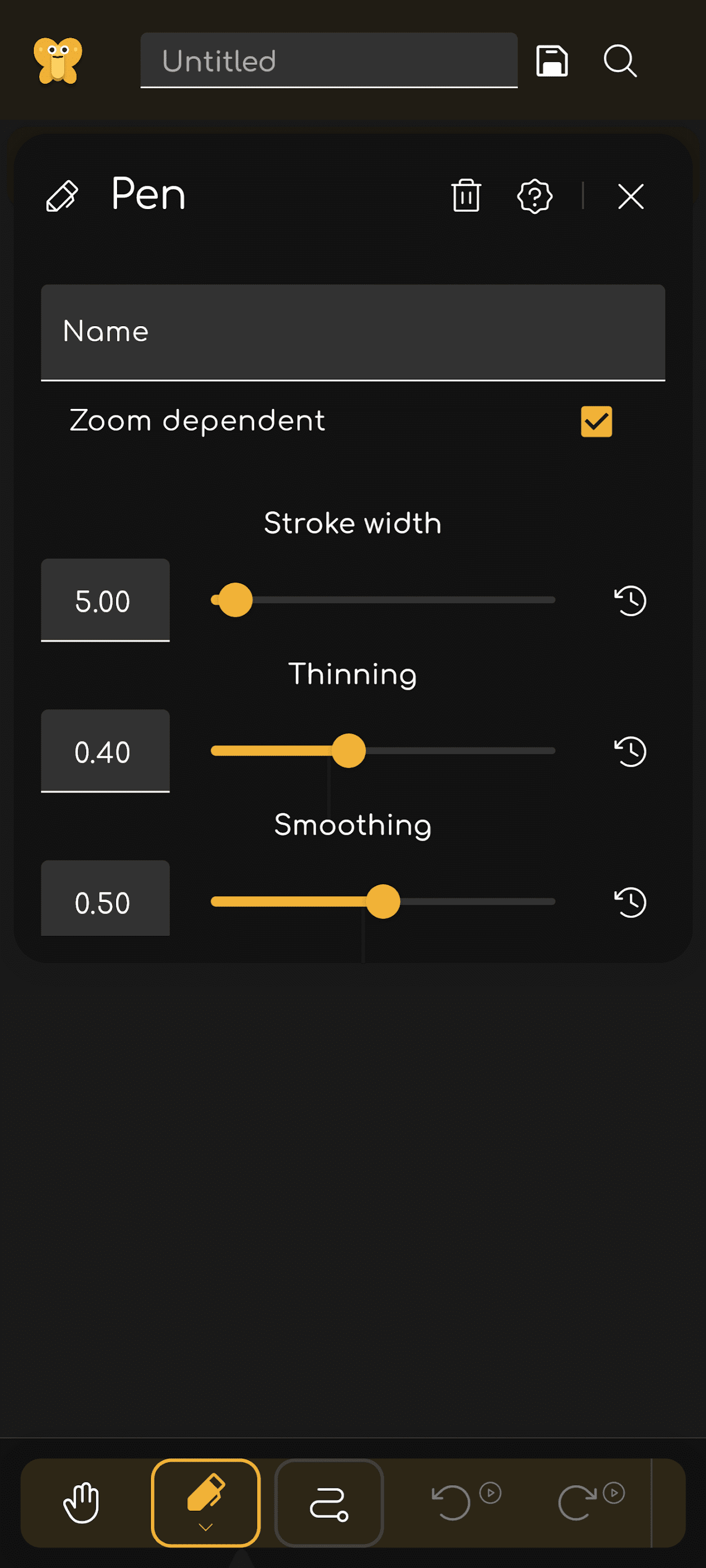
Task: Undo the last action
Action: pyautogui.click(x=453, y=1501)
